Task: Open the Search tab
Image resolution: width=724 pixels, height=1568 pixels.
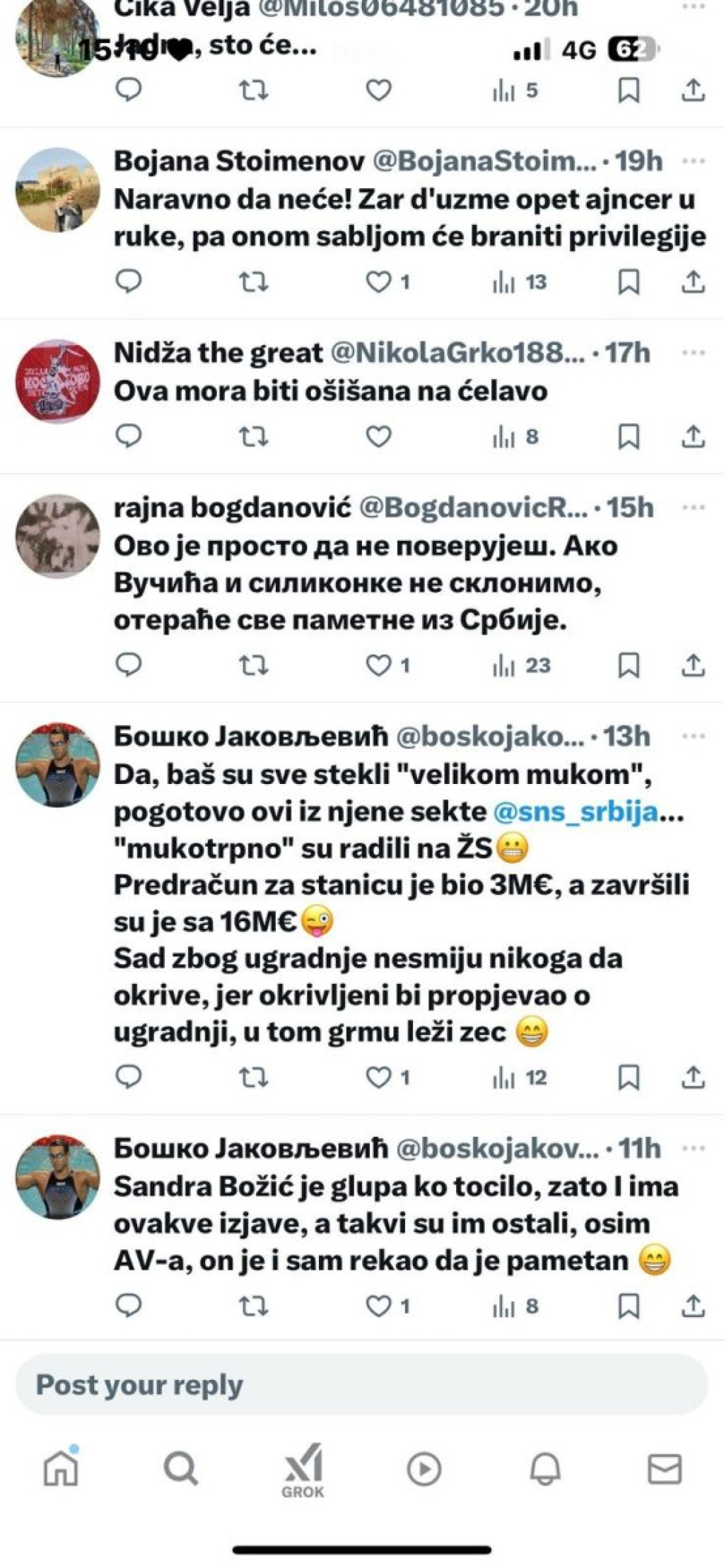Action: point(181,1469)
